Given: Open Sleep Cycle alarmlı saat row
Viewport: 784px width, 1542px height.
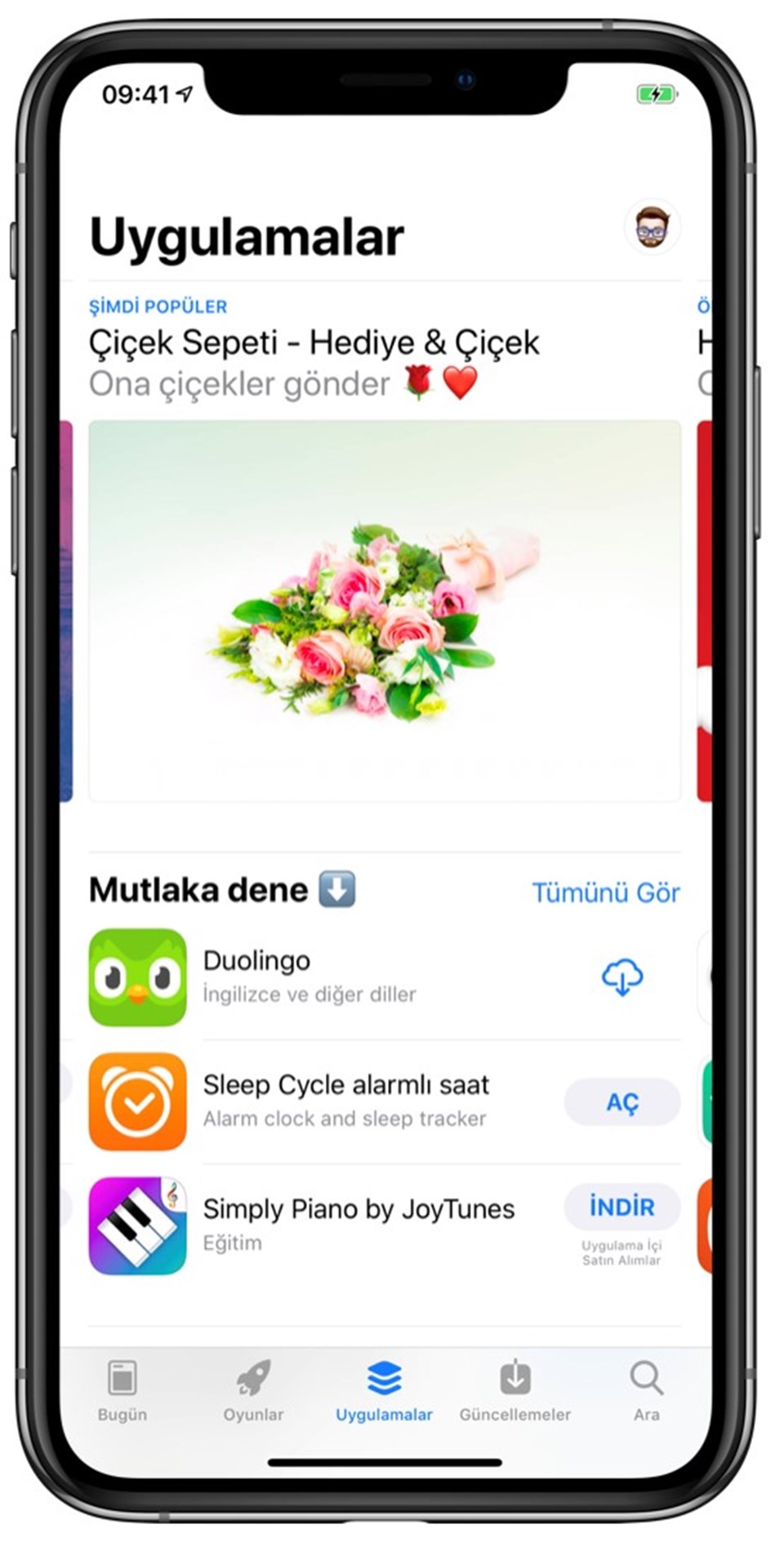Looking at the screenshot, I should pos(343,1101).
